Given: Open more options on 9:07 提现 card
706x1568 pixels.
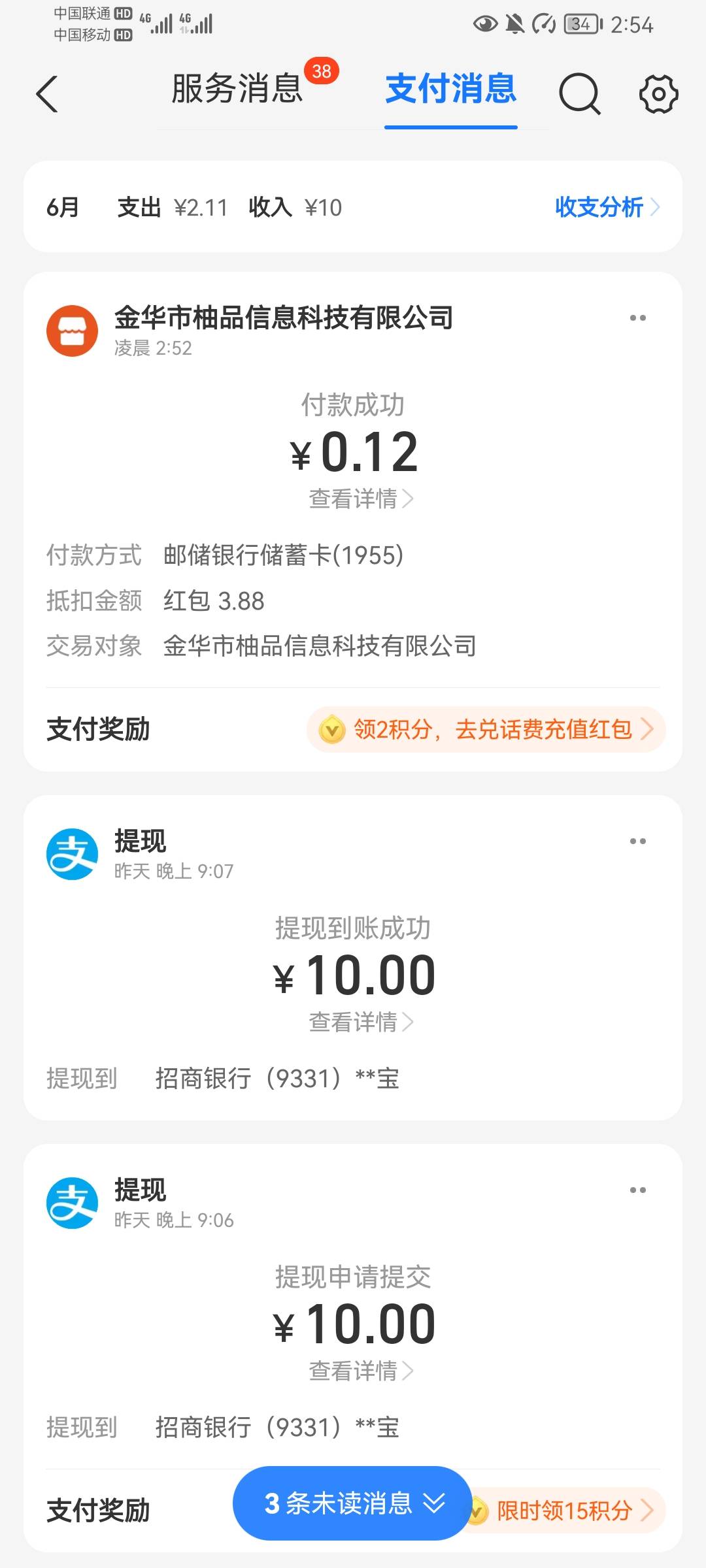Looking at the screenshot, I should (638, 841).
